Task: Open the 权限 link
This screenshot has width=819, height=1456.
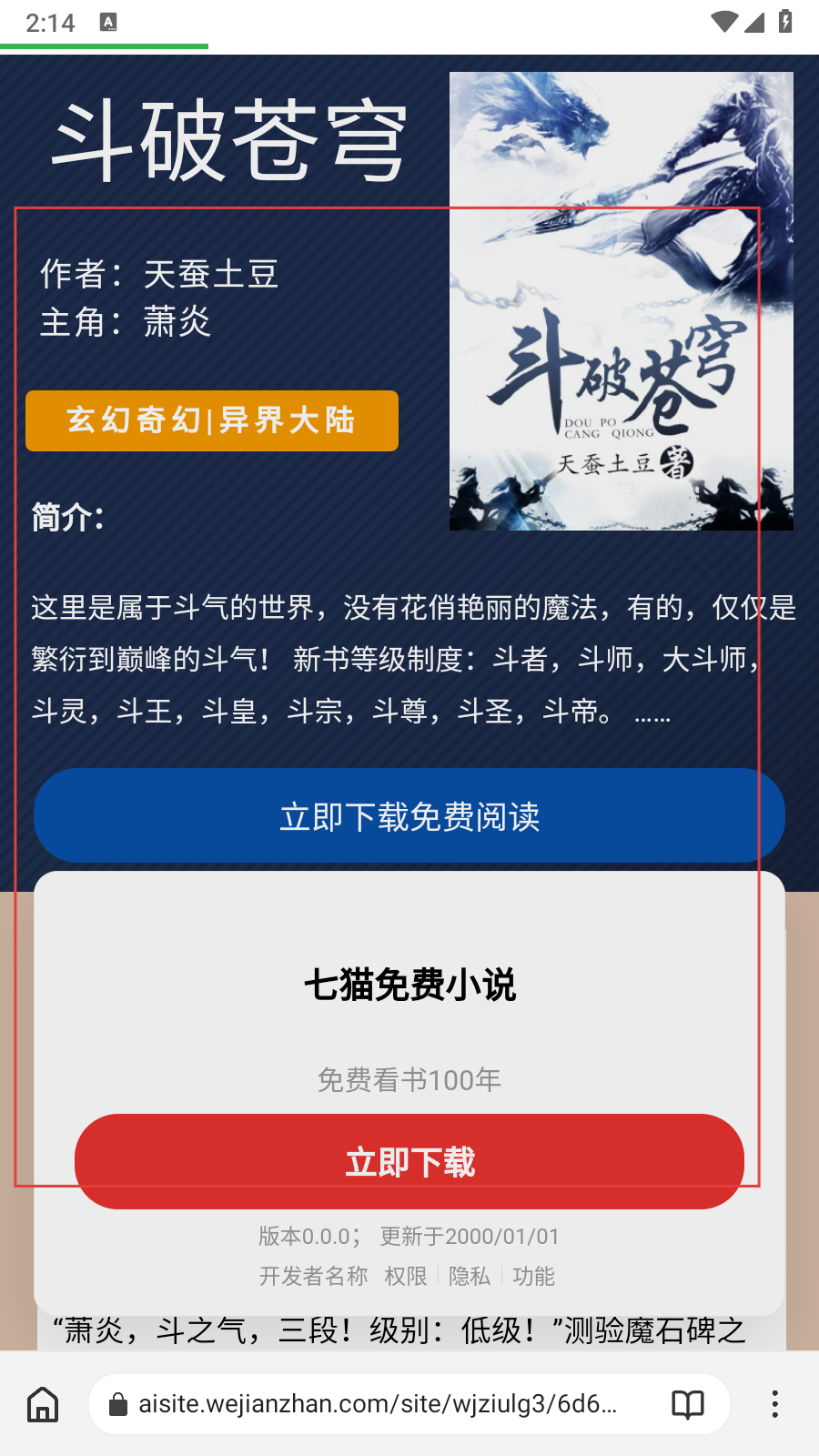Action: 406,1276
